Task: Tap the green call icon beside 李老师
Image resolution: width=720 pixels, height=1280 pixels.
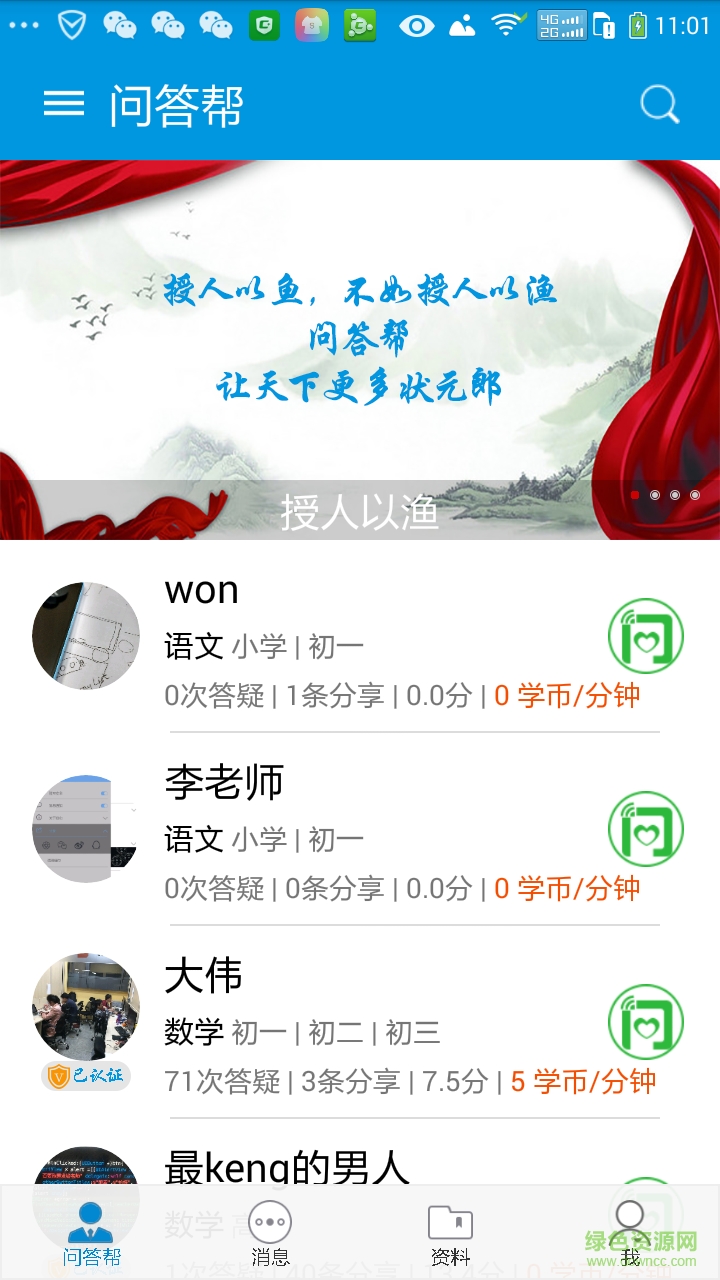Action: point(646,829)
